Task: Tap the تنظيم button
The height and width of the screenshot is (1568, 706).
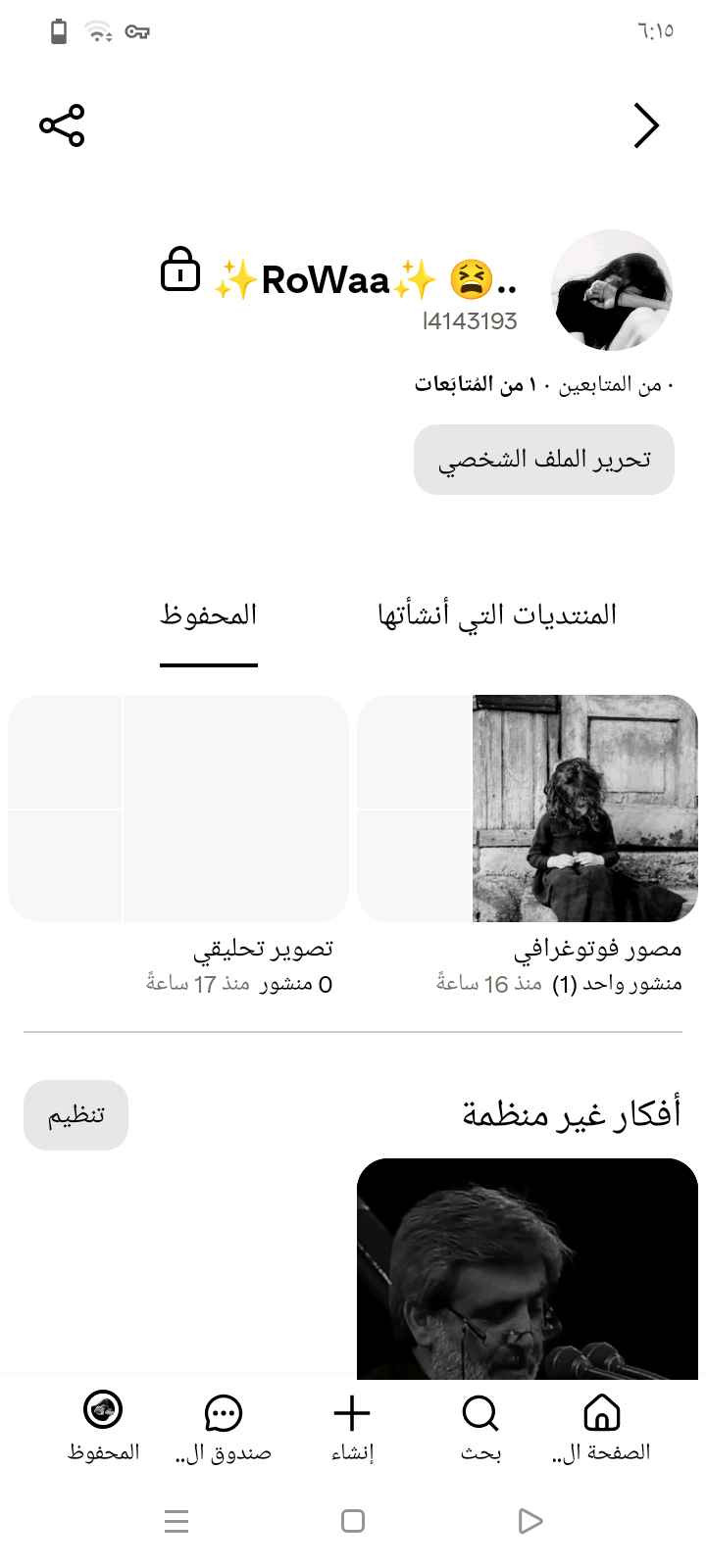Action: [76, 1115]
